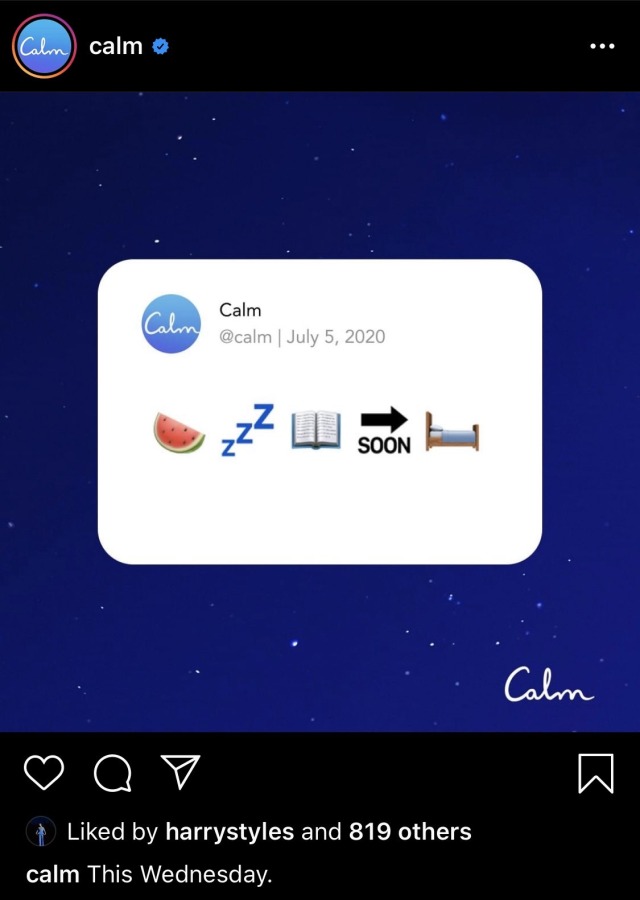640x900 pixels.
Task: Open the calm username in post header
Action: point(116,46)
